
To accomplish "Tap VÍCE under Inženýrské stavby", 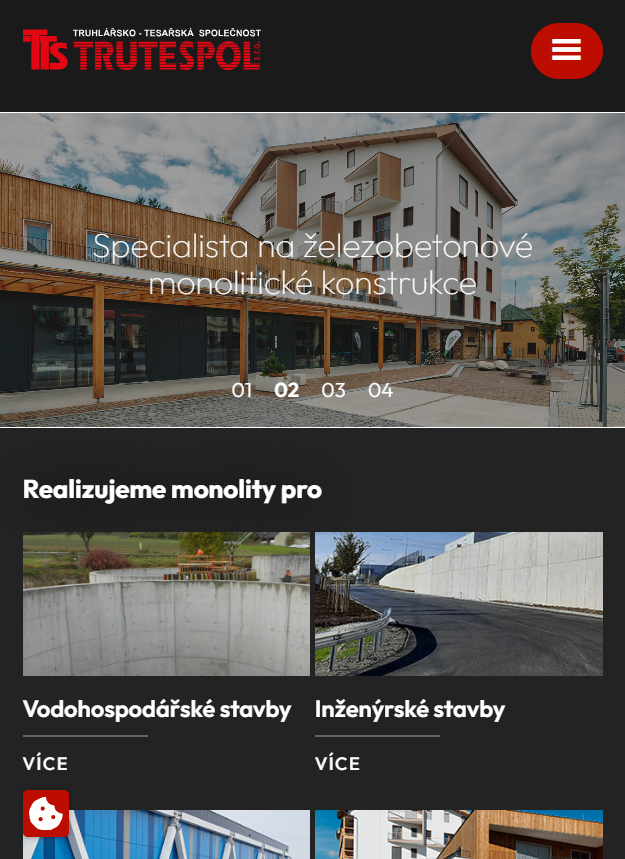I will pyautogui.click(x=338, y=764).
